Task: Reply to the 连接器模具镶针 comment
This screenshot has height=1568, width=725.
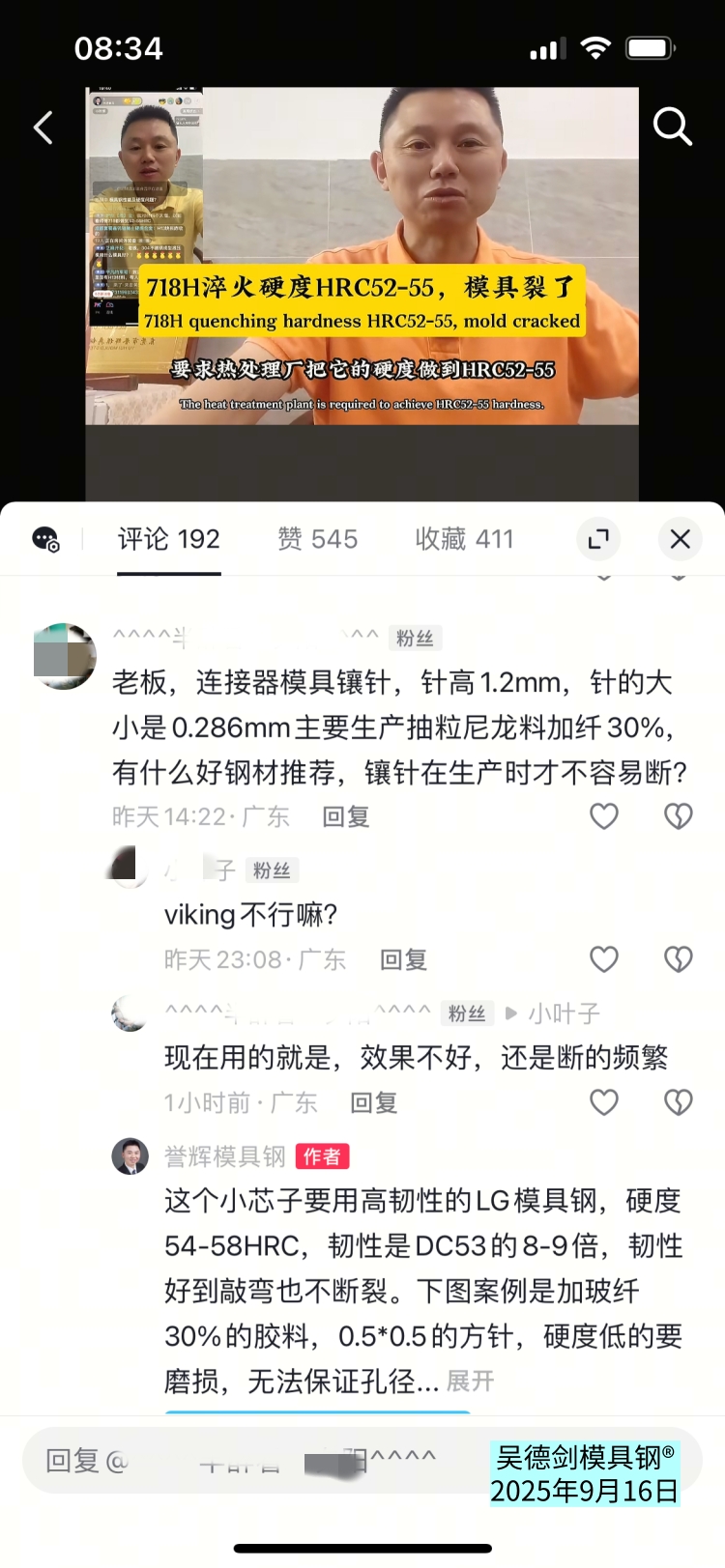Action: 345,817
